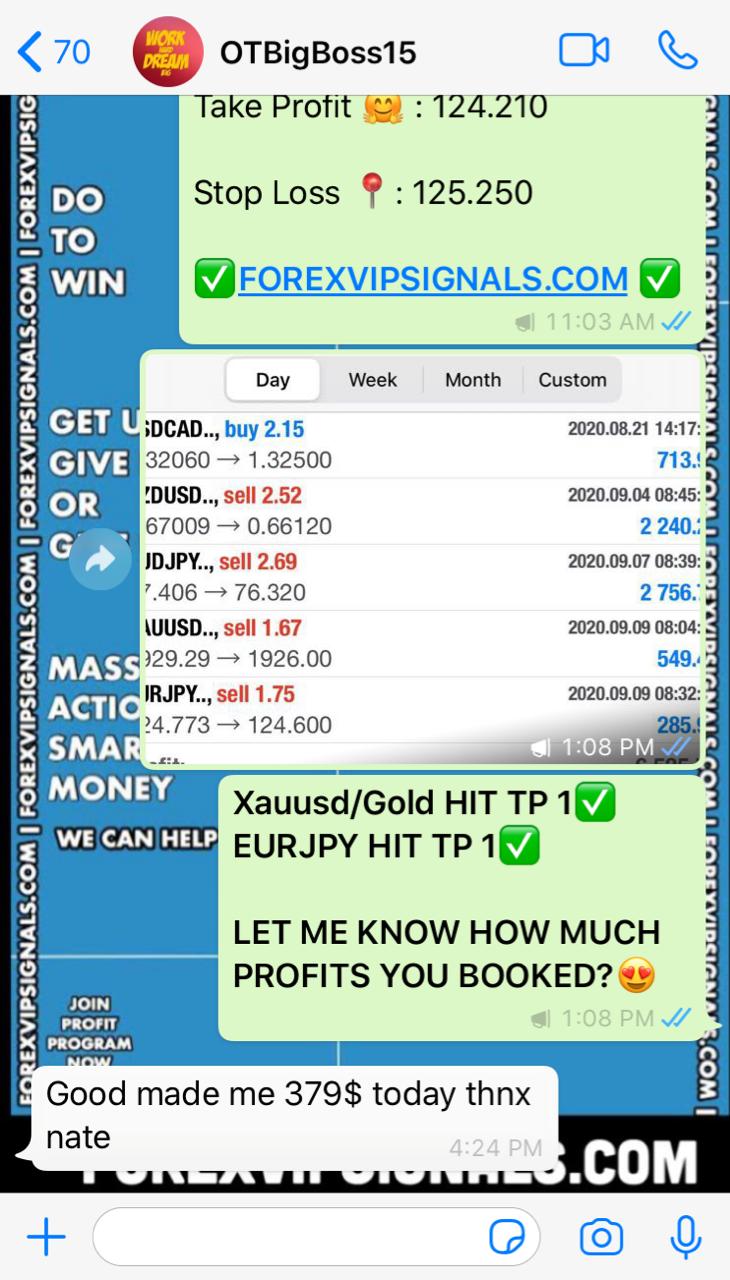Screen dimensions: 730x1280
Task: Tap the microphone to record voice message
Action: point(686,1238)
